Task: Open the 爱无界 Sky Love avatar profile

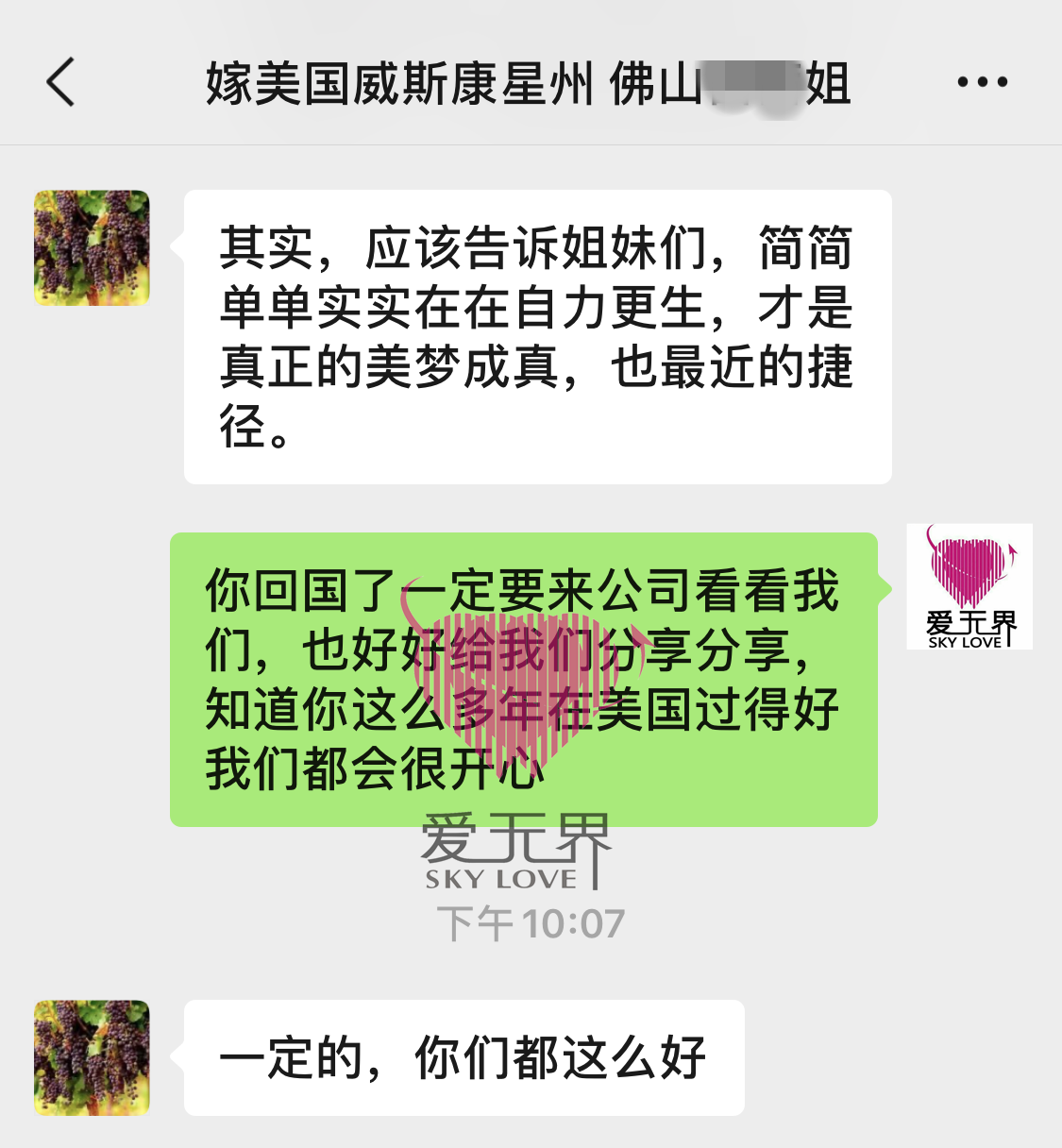Action: point(969,586)
